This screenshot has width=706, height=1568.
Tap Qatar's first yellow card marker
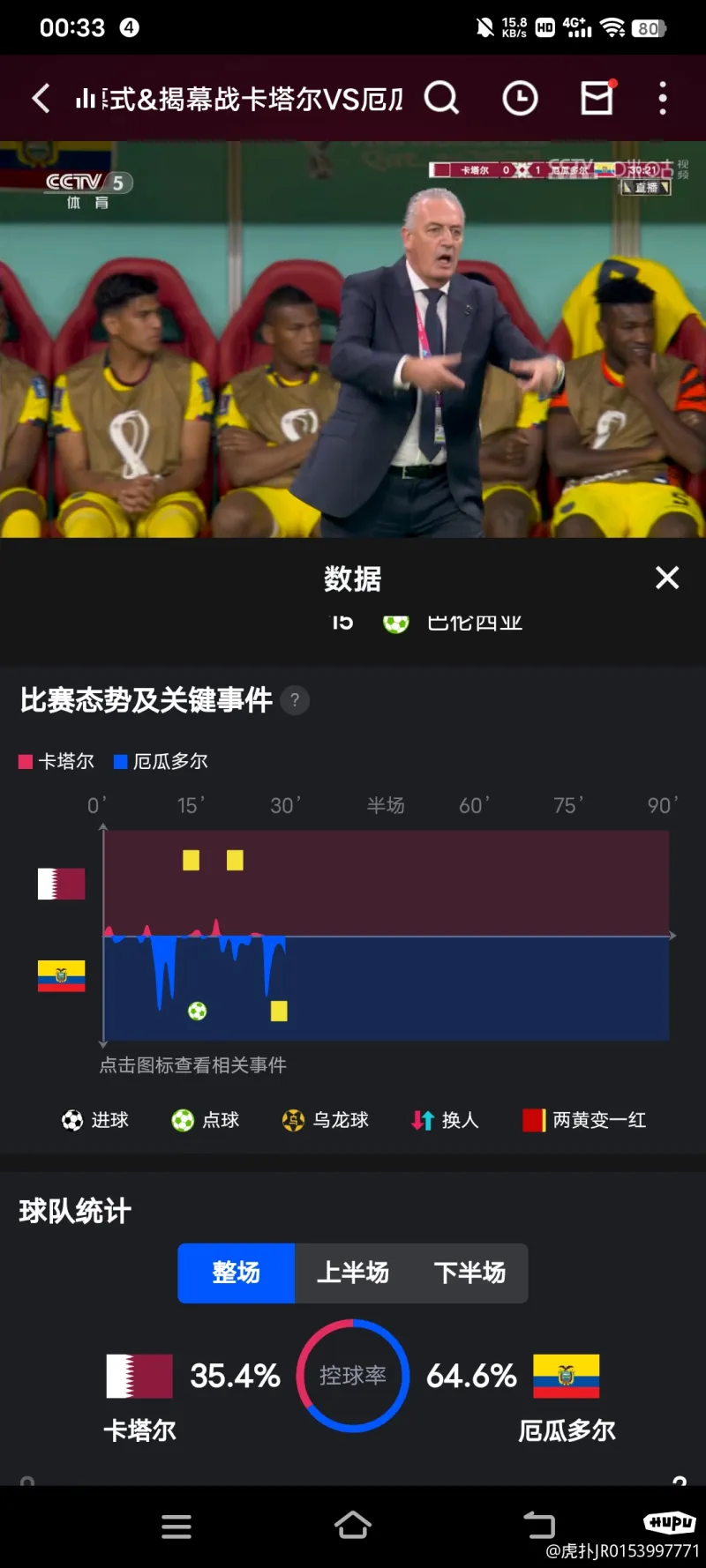coord(191,860)
